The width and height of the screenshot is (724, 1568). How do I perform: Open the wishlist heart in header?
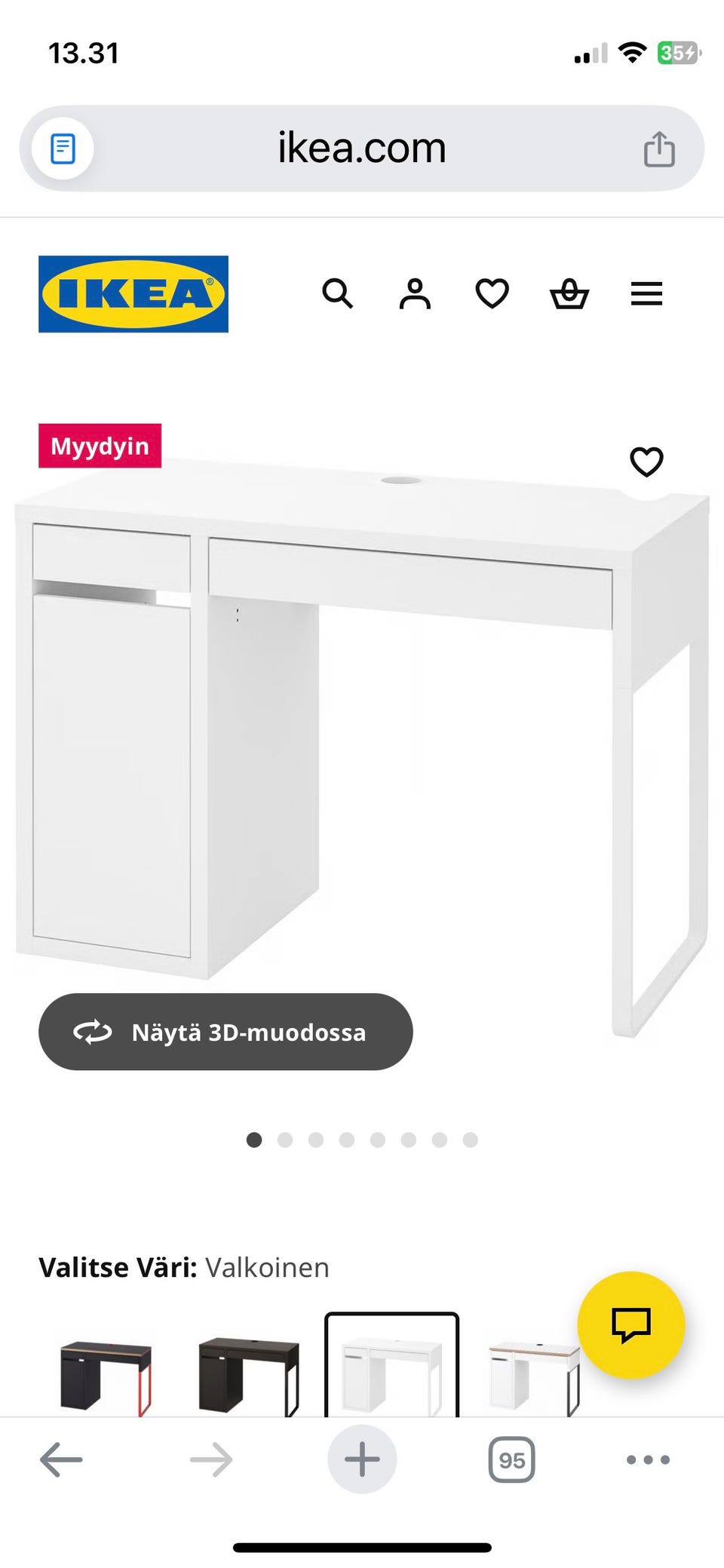tap(492, 293)
